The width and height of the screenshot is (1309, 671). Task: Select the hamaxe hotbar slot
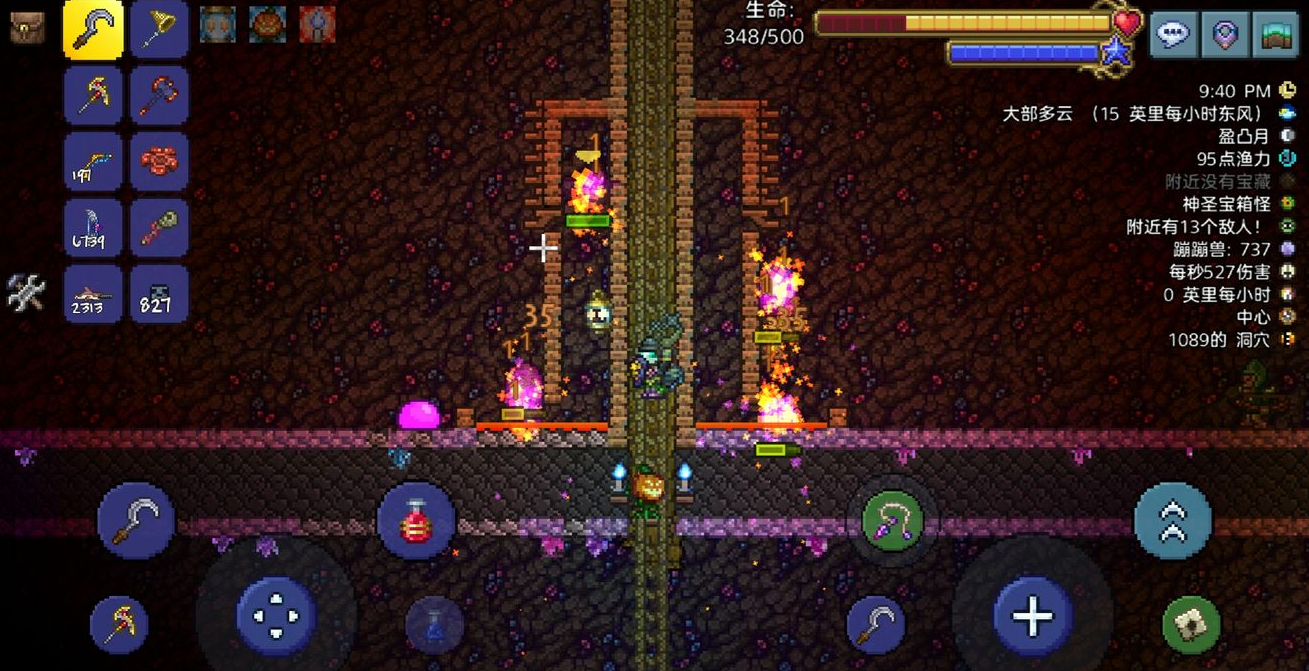159,96
